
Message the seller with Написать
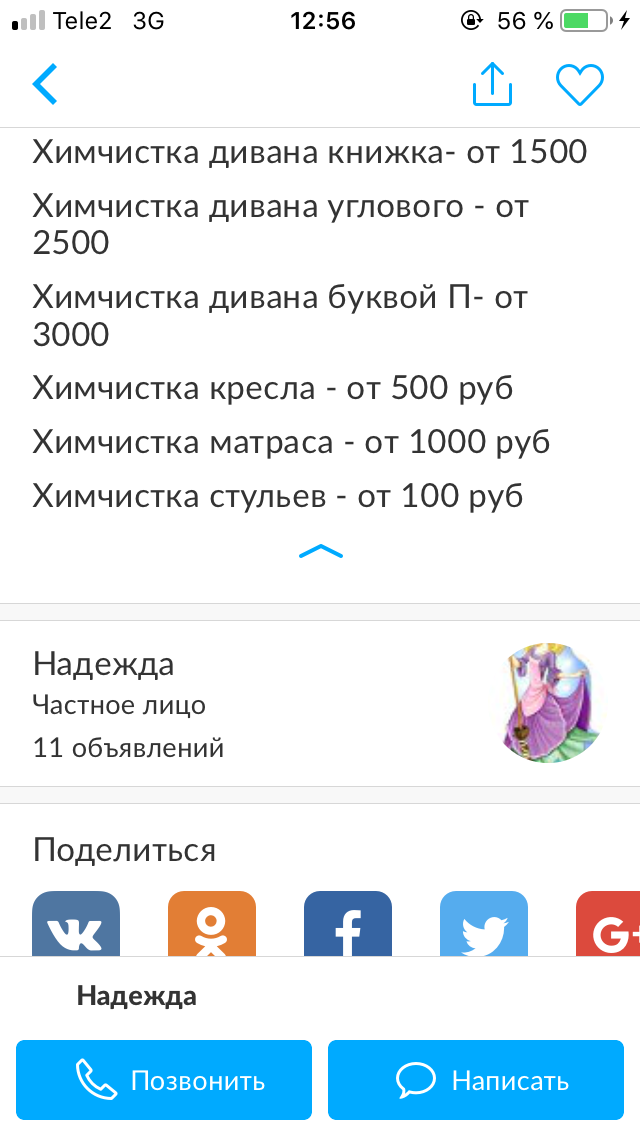(476, 1080)
